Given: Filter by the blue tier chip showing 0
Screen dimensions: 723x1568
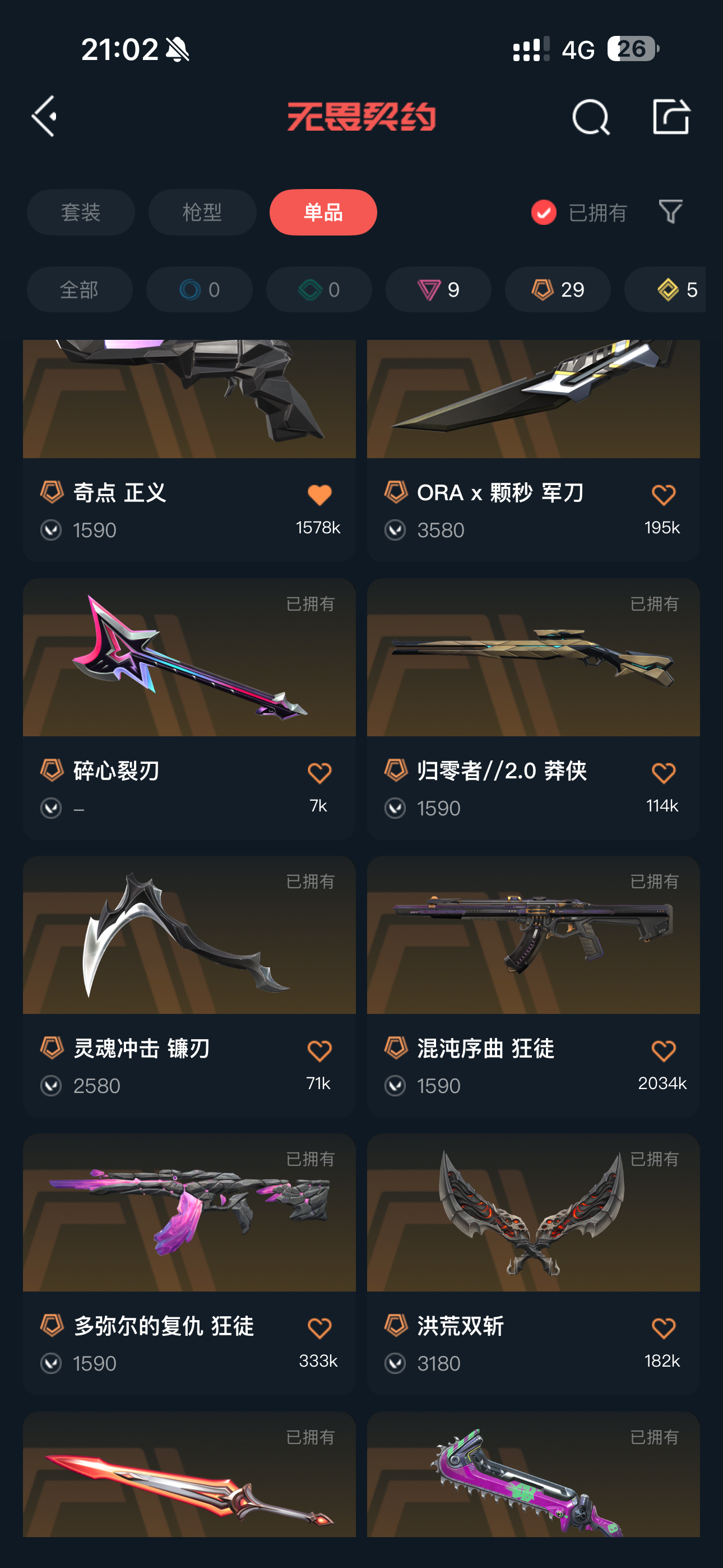Looking at the screenshot, I should click(199, 290).
